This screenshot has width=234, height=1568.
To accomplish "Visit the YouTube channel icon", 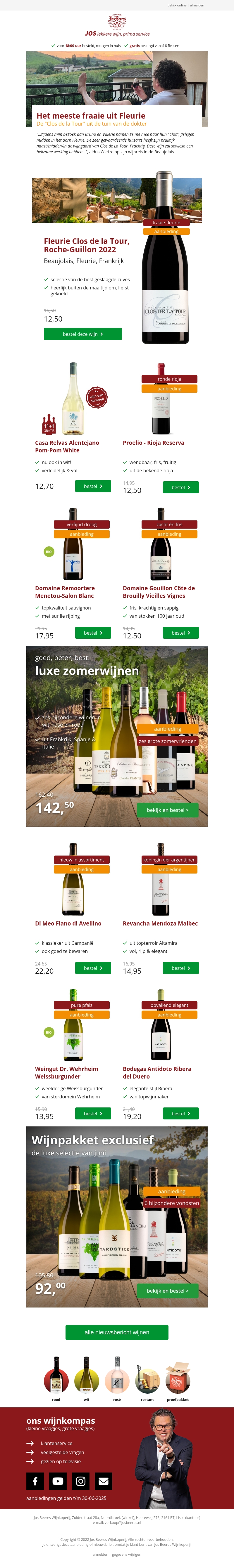I will coord(58,1481).
